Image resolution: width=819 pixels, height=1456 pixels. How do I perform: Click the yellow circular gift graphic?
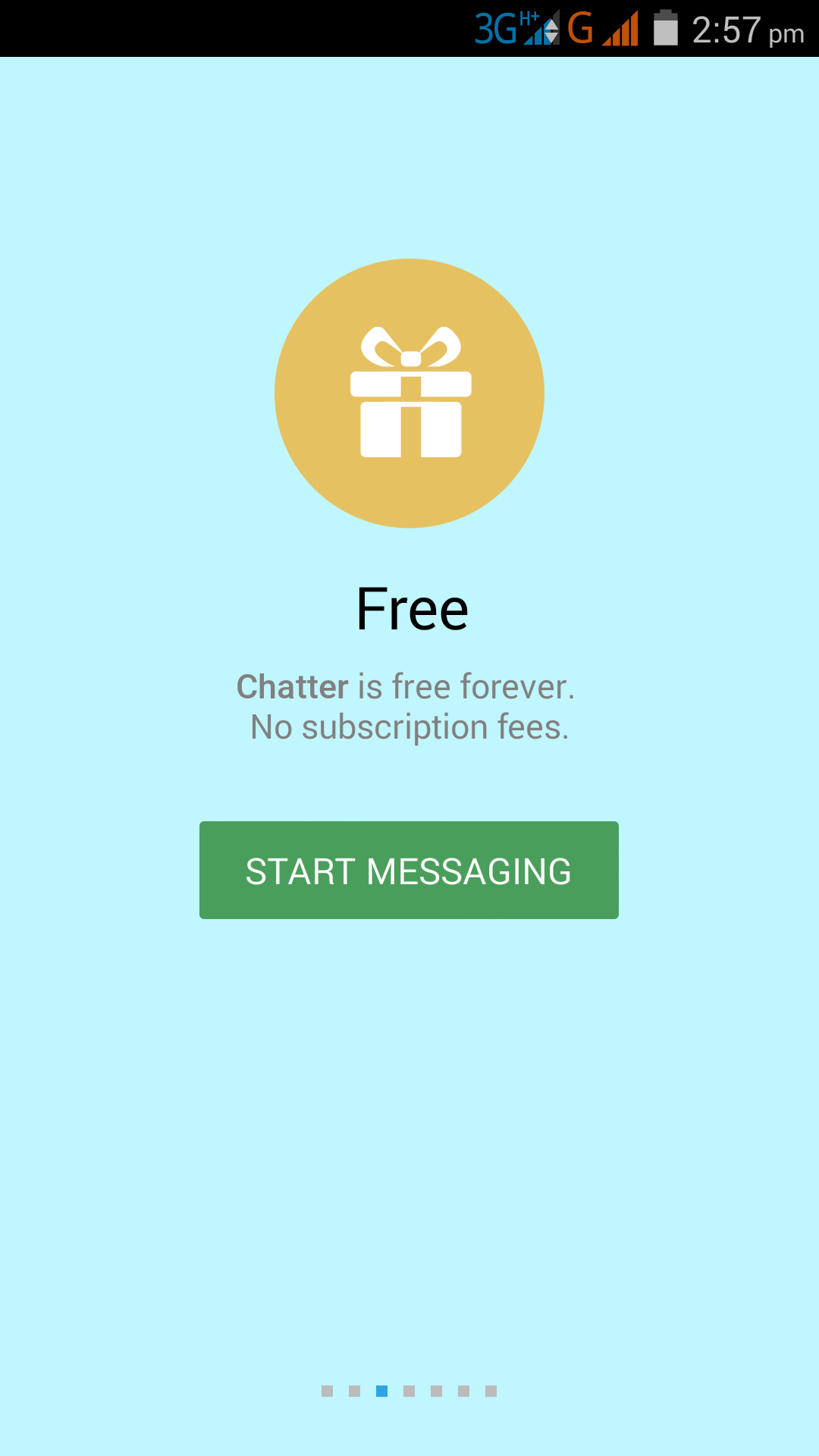tap(409, 393)
